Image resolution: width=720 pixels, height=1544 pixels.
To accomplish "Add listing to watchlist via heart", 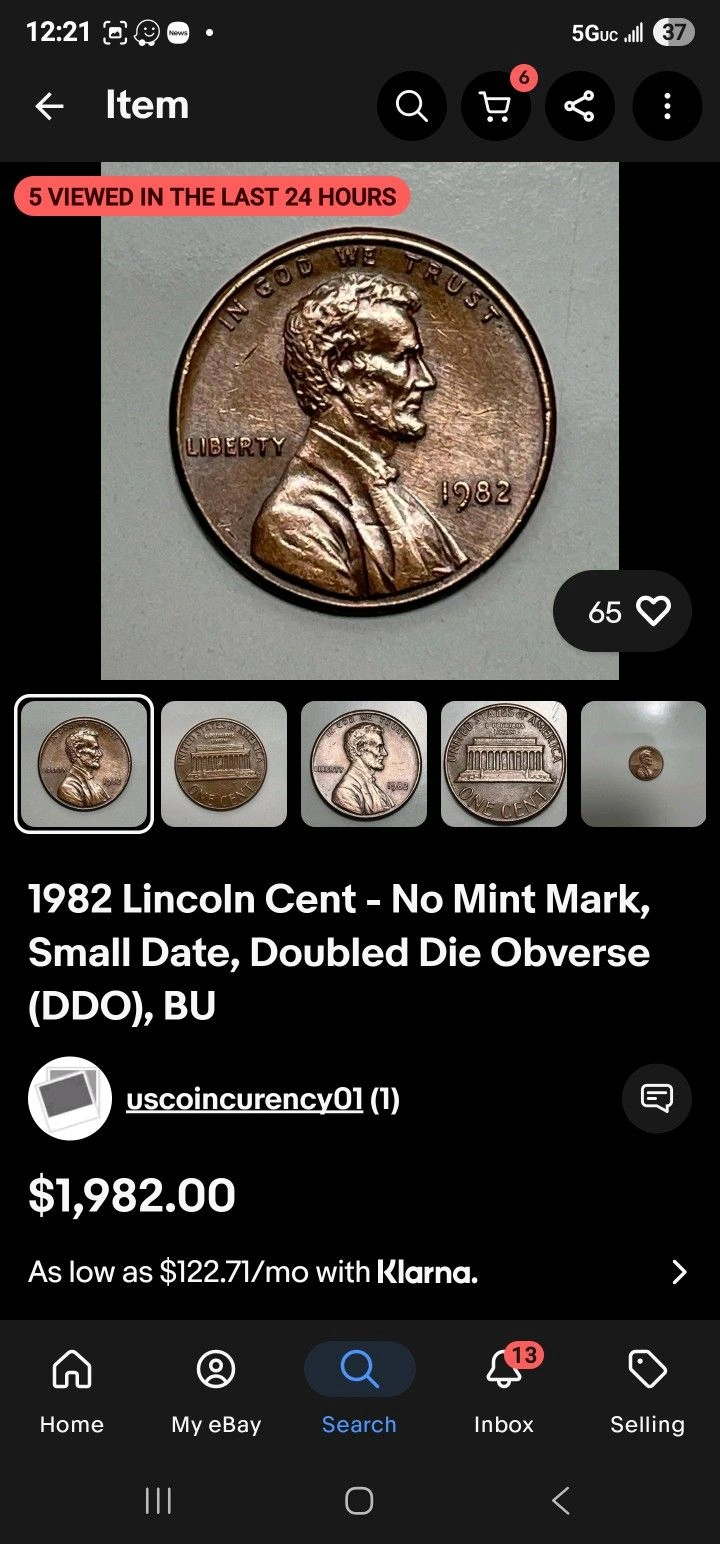I will point(653,611).
